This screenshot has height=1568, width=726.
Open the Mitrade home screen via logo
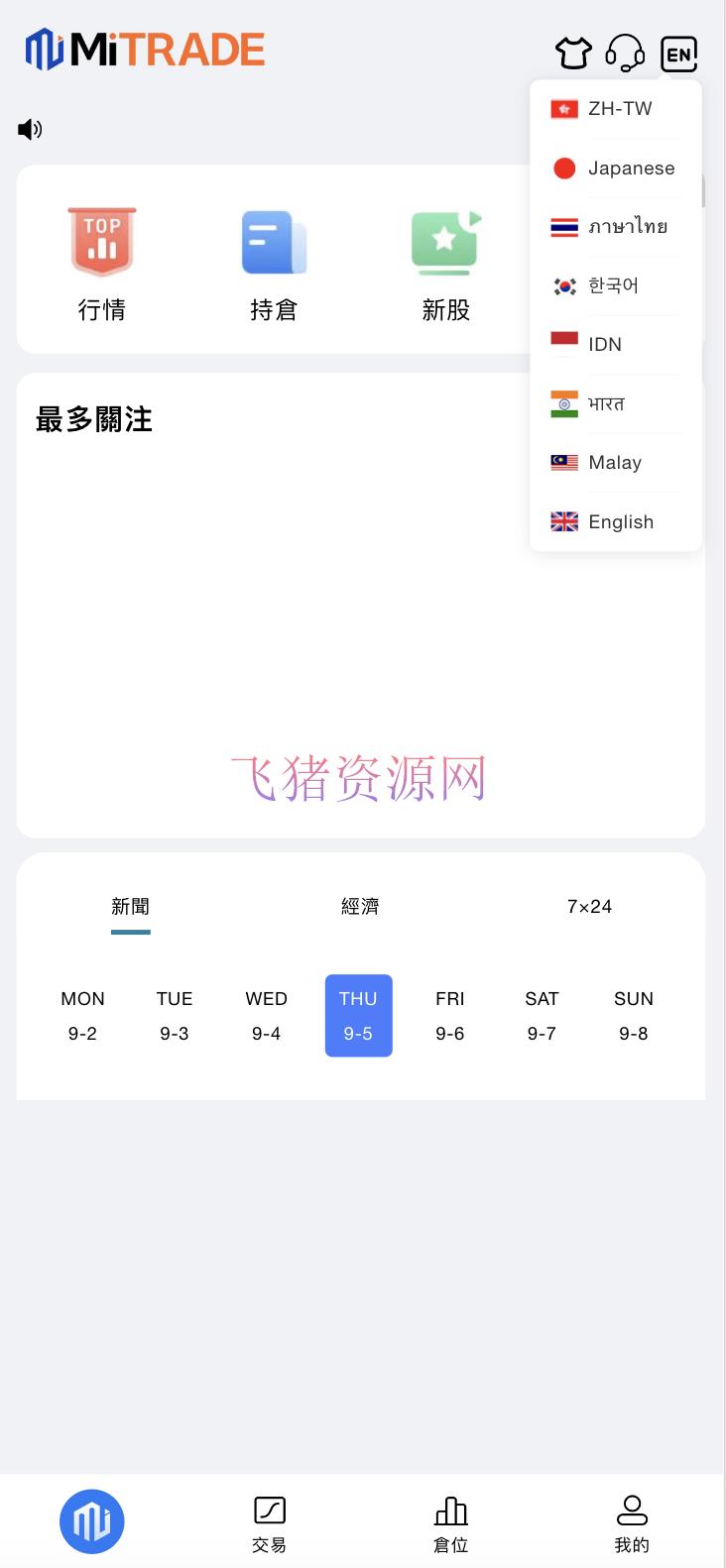pos(144,49)
